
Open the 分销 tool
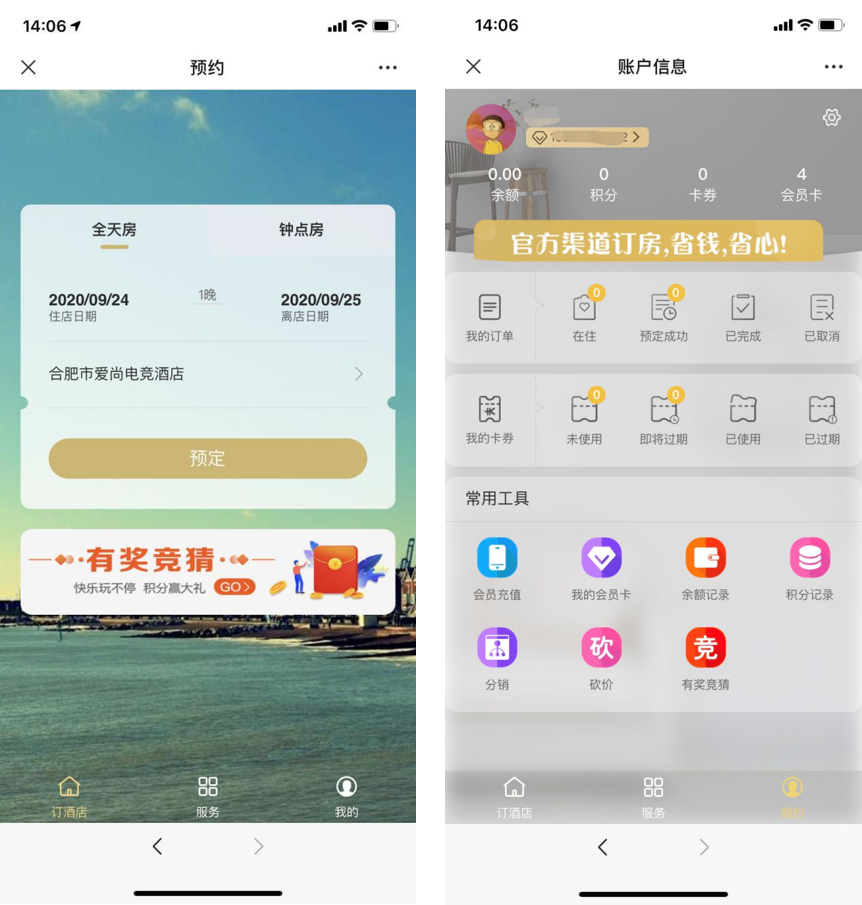point(497,659)
